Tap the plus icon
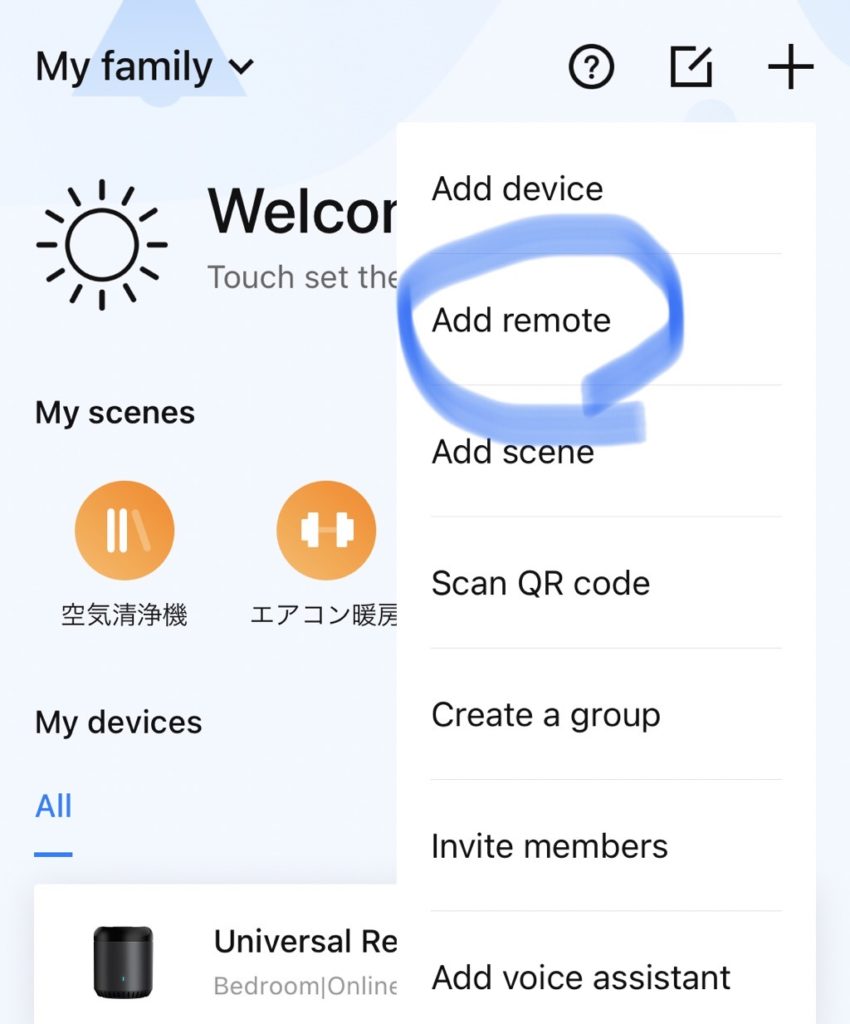 tap(790, 68)
